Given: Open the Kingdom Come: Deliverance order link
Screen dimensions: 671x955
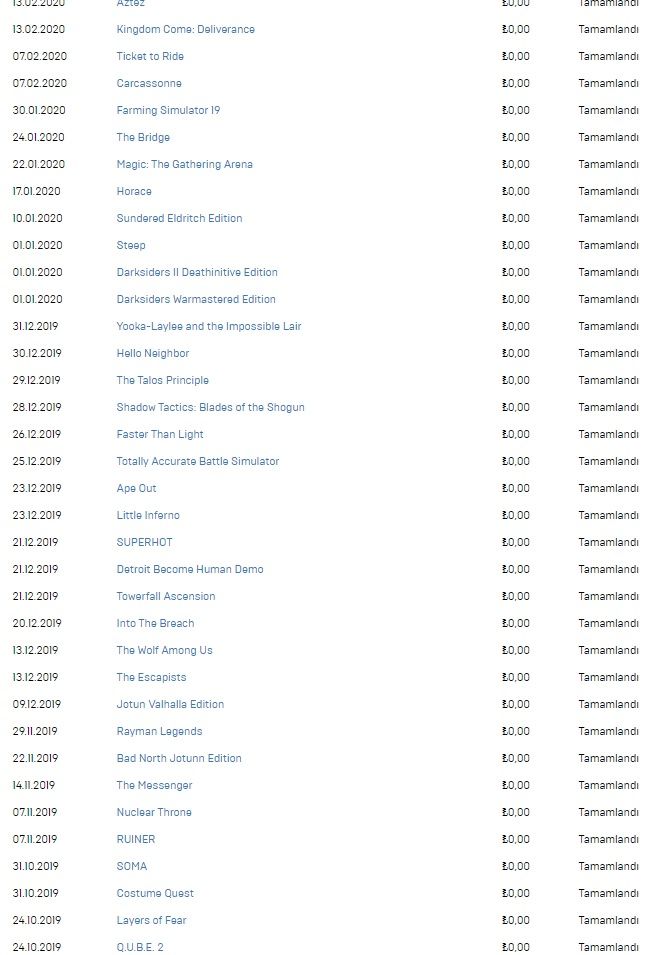Looking at the screenshot, I should pos(185,29).
